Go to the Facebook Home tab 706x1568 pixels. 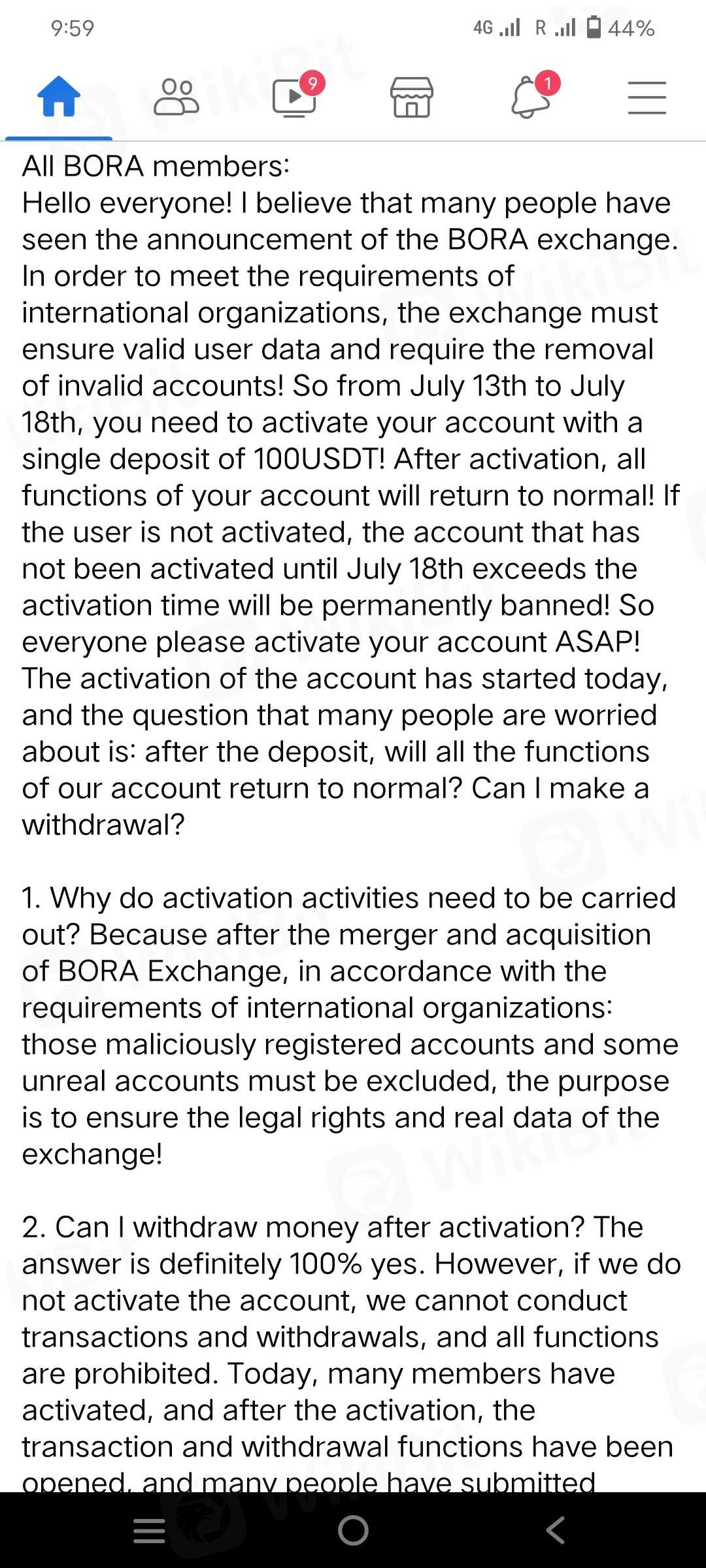click(59, 97)
